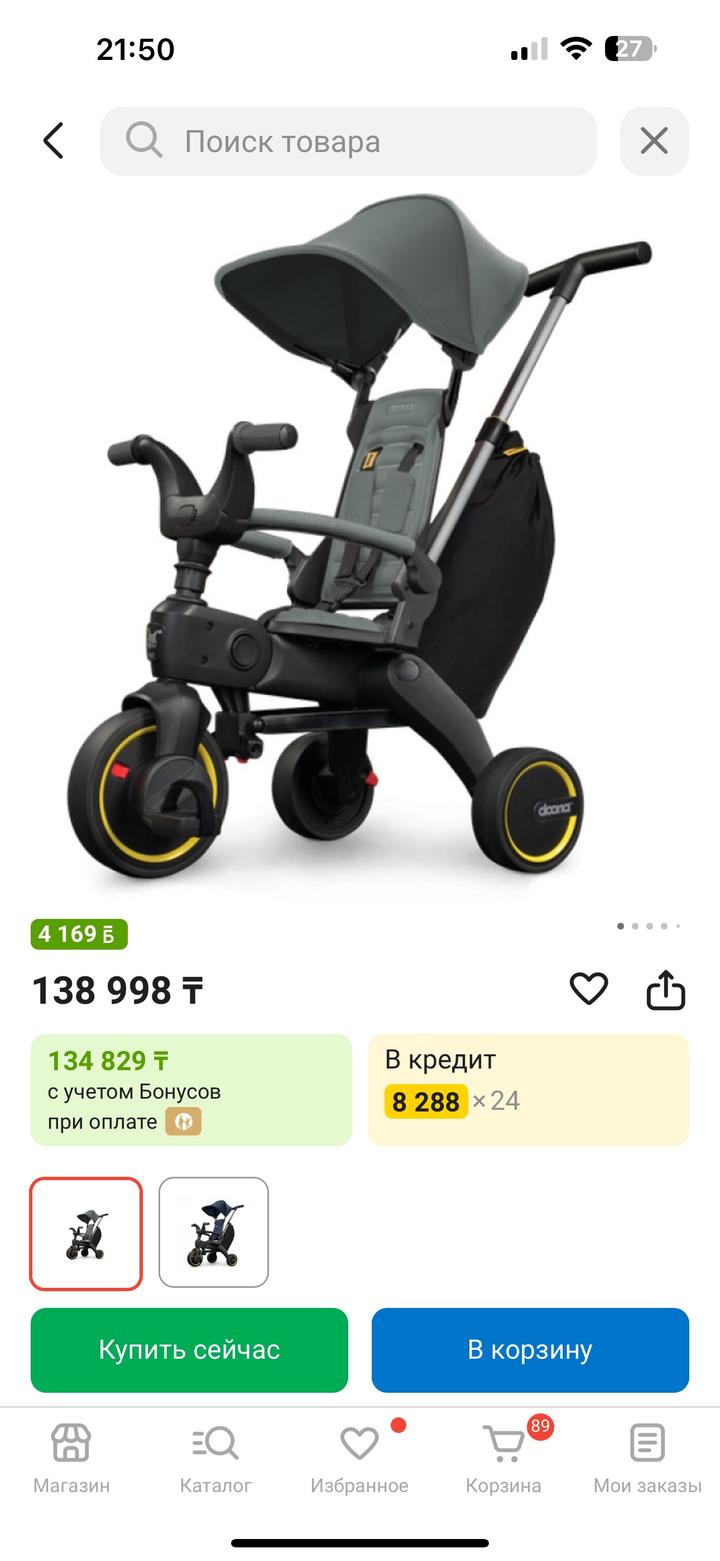Tap Купить сейчас

coord(189,1349)
